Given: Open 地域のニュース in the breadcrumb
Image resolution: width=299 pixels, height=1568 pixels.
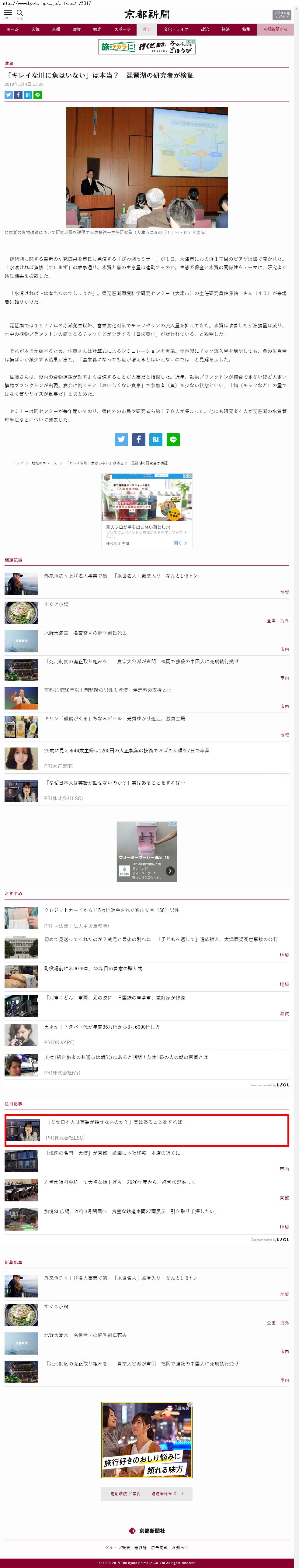Looking at the screenshot, I should (44, 463).
